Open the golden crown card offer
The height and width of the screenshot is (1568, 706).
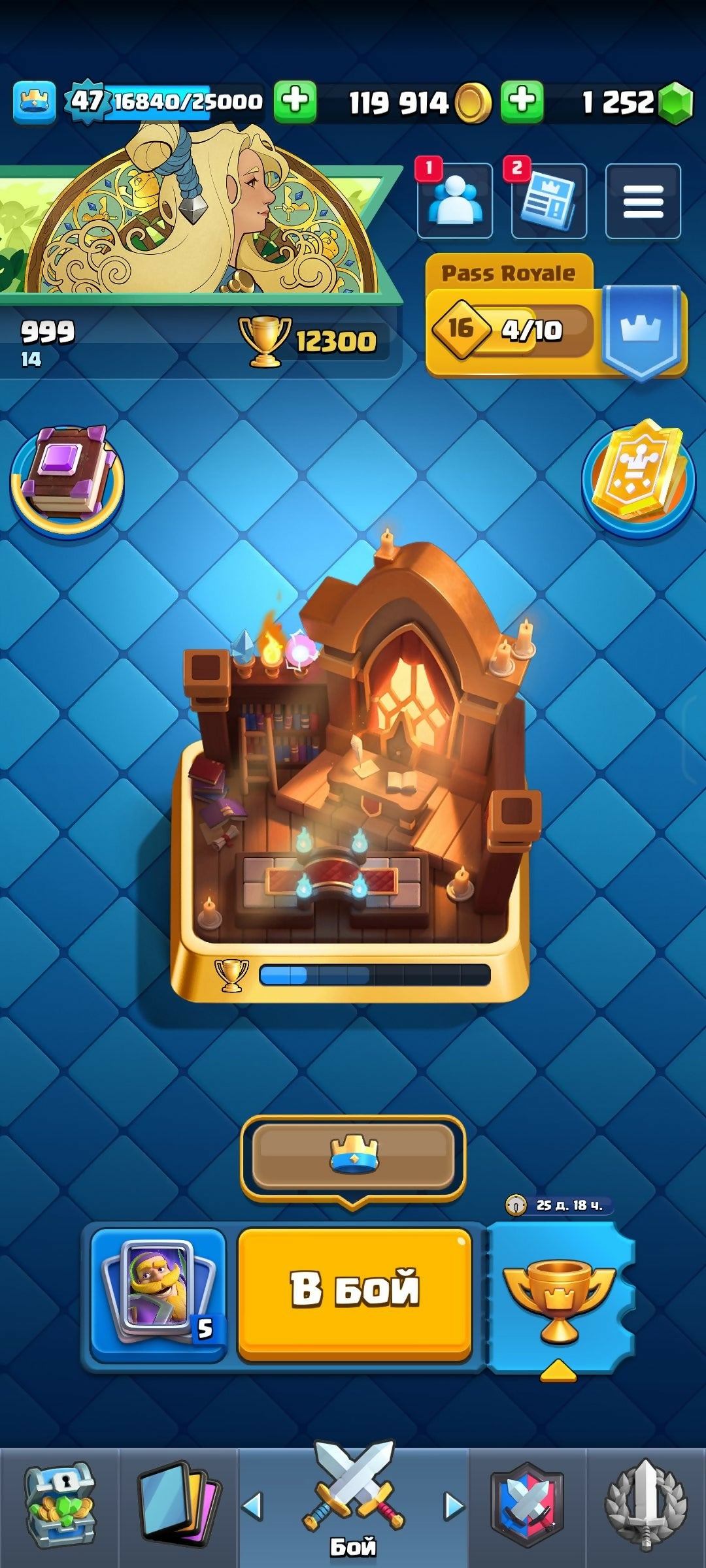click(639, 478)
